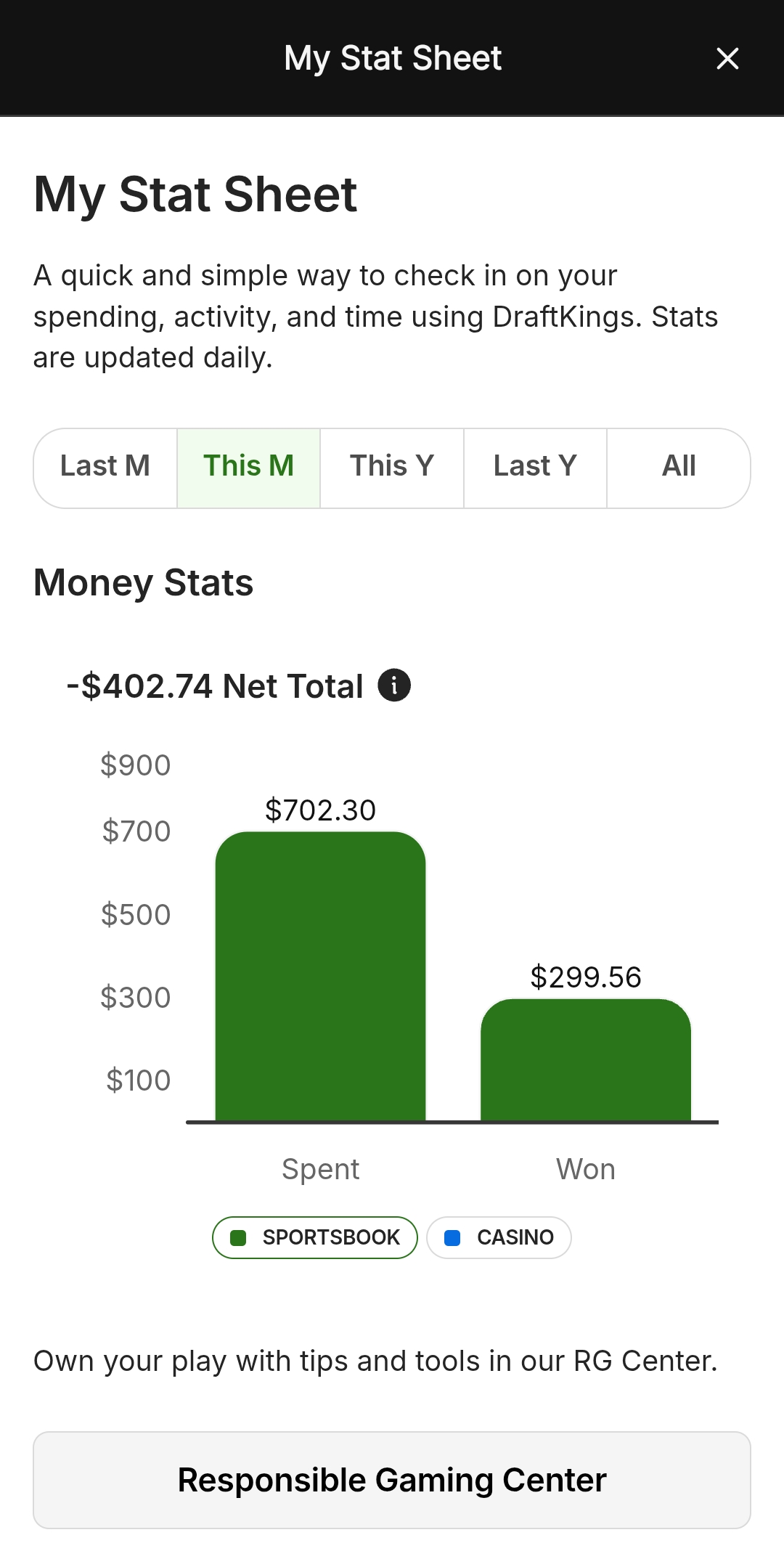
Task: Open the Net Total info icon
Action: point(394,685)
